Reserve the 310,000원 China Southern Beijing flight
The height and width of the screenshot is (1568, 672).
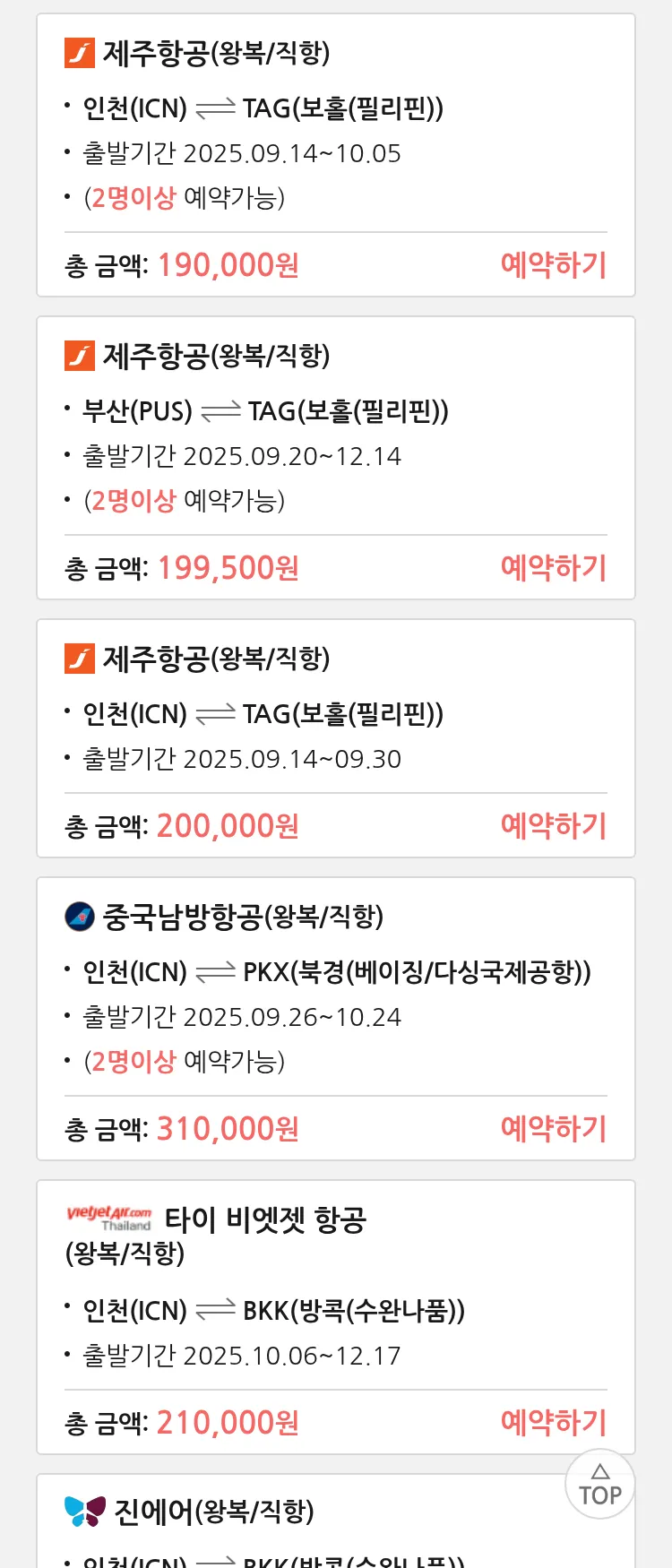553,1129
